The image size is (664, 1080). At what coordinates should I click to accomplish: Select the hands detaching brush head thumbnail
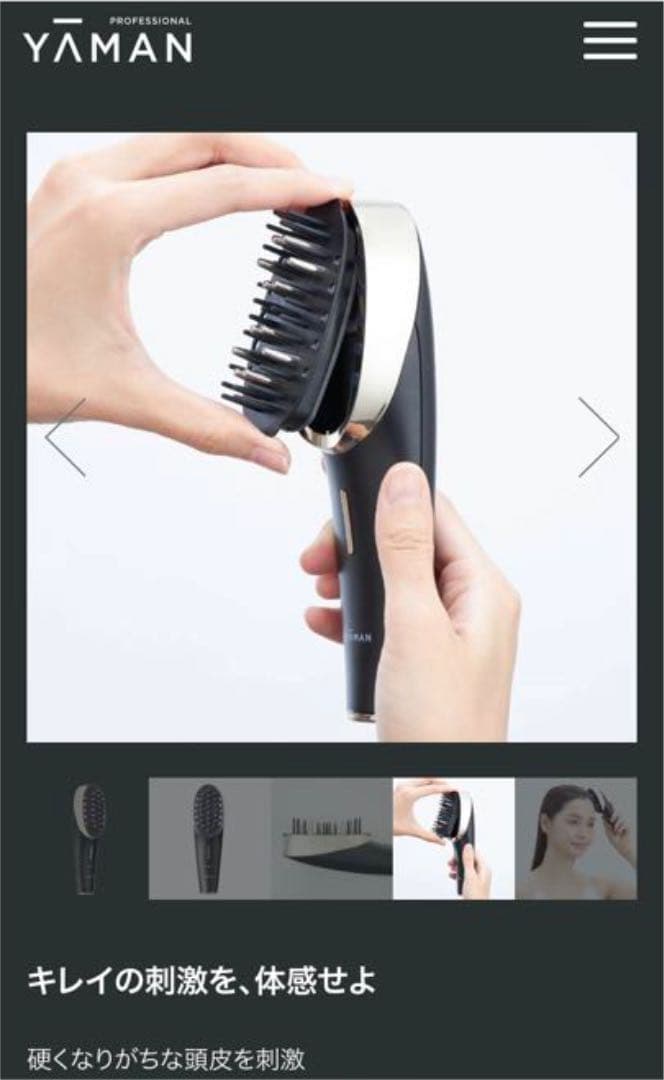(453, 838)
